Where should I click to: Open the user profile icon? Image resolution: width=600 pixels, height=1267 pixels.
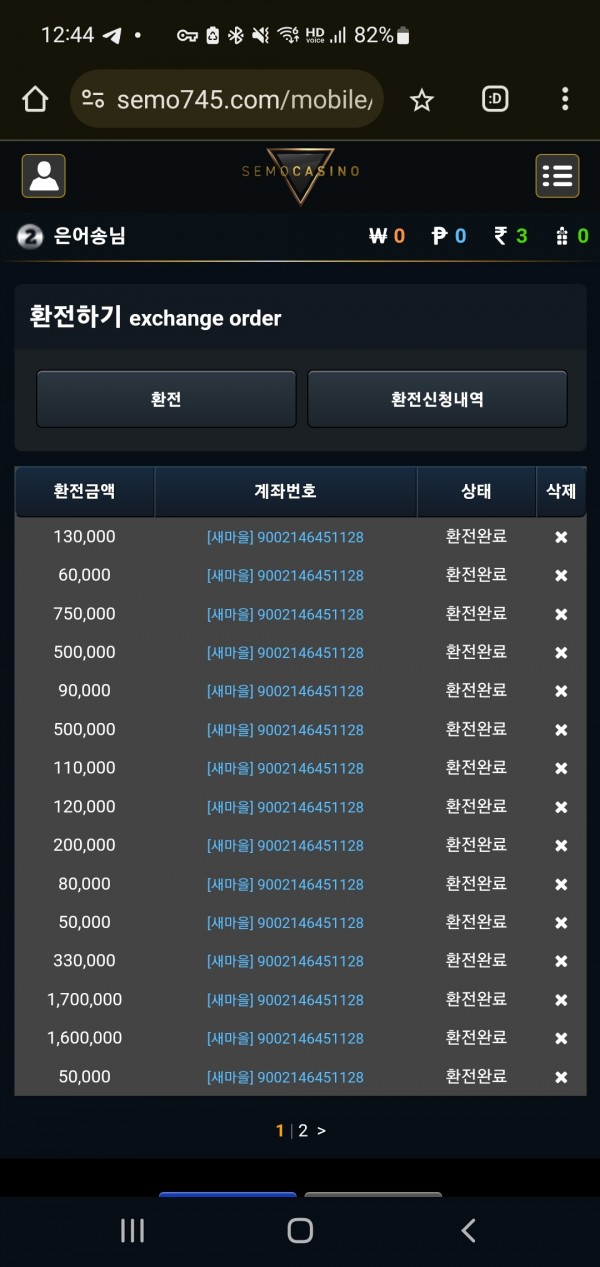[x=43, y=176]
